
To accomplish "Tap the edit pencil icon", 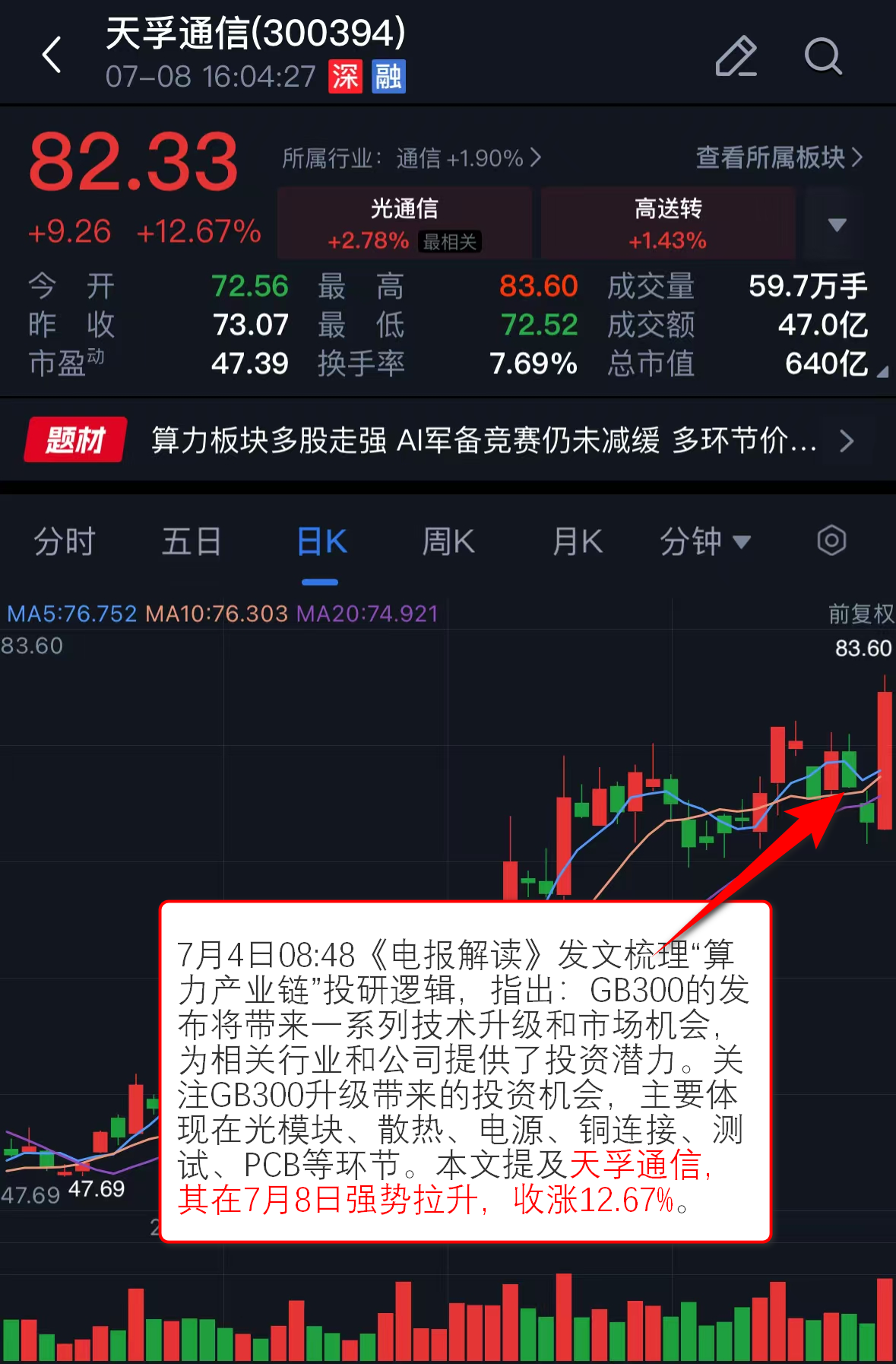I will 736,56.
